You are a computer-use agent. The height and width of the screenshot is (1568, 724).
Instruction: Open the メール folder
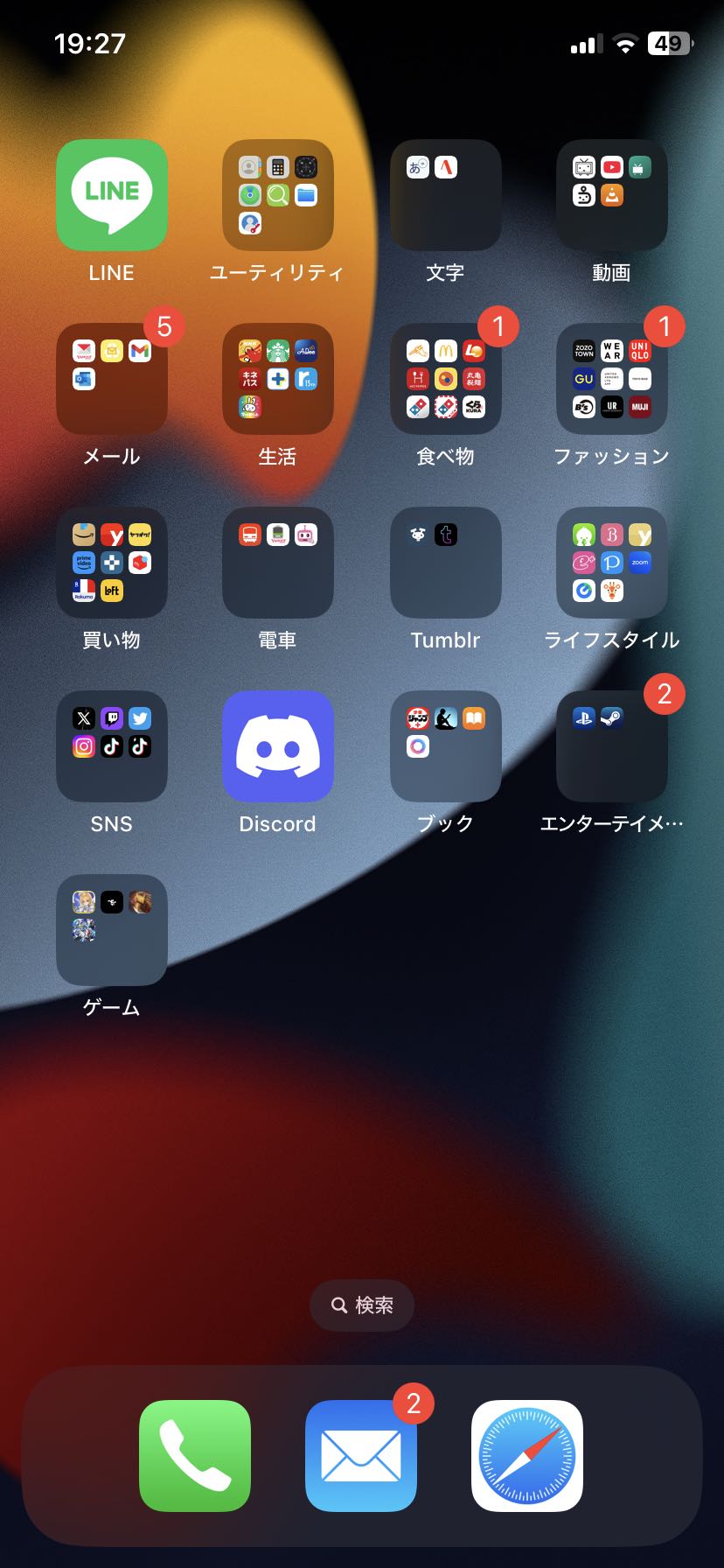pyautogui.click(x=111, y=379)
